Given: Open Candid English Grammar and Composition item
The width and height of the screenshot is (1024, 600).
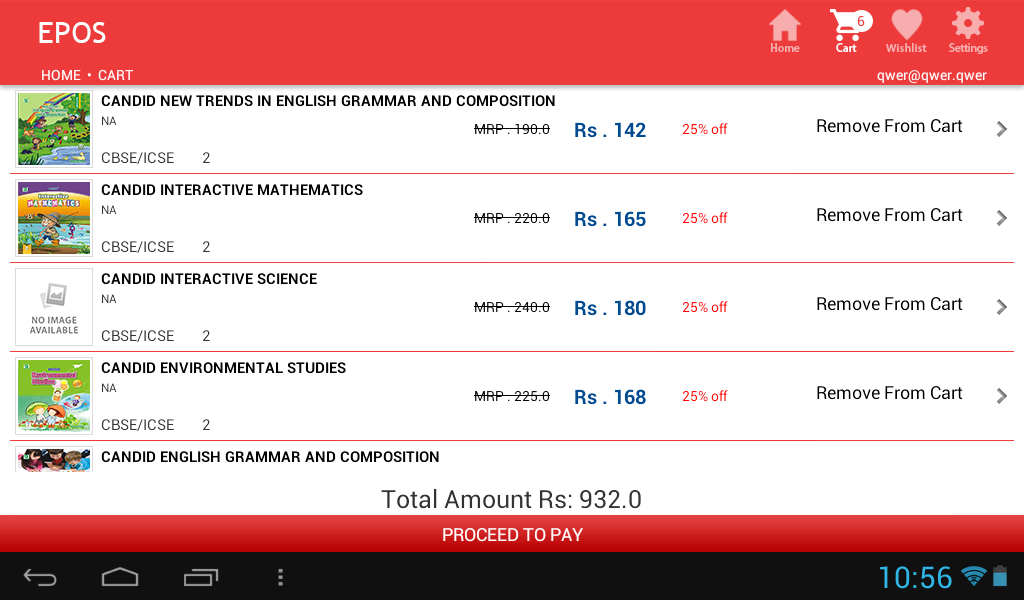Looking at the screenshot, I should pos(512,457).
